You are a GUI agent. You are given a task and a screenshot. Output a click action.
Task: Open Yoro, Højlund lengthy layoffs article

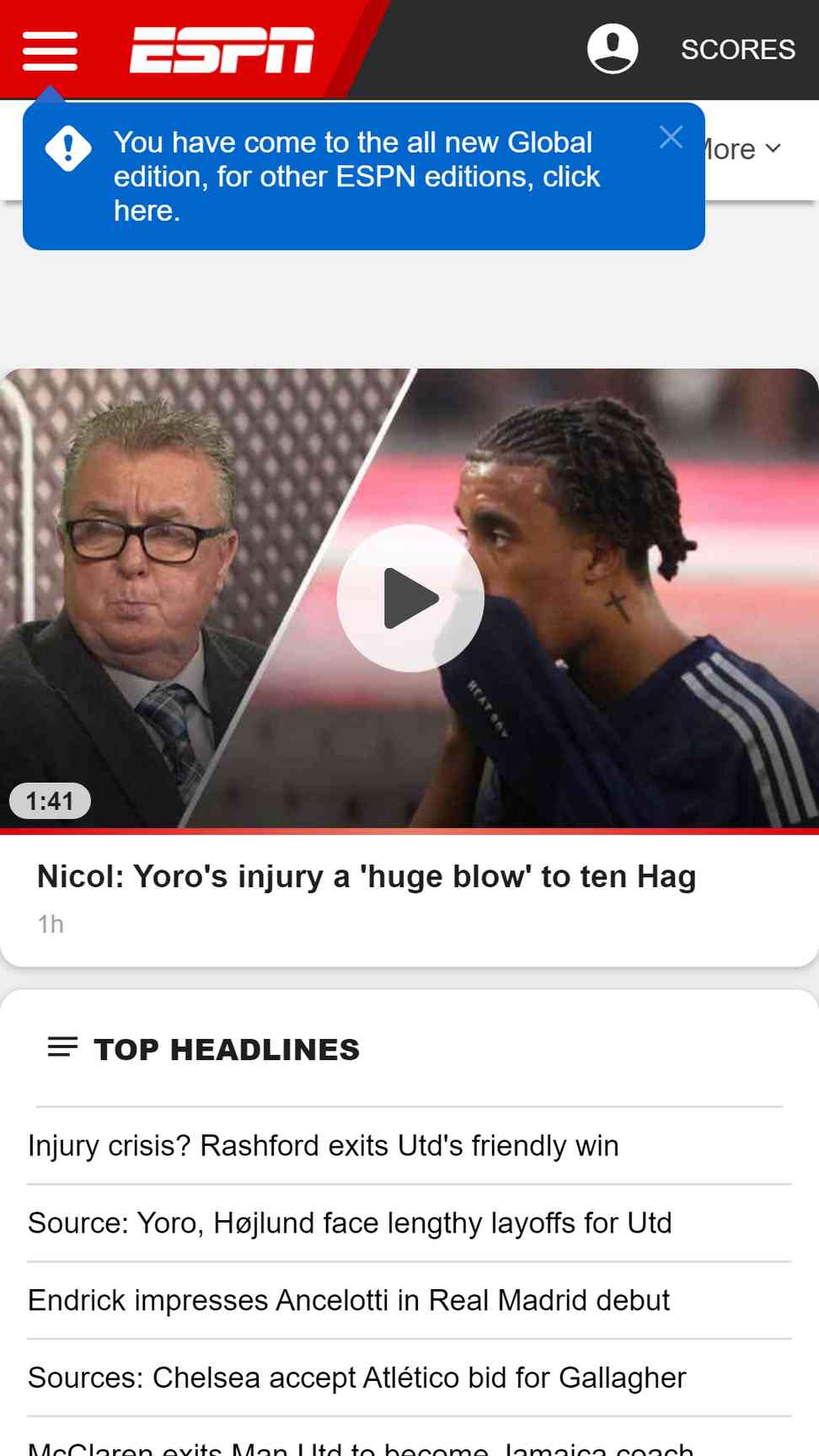[x=350, y=1223]
